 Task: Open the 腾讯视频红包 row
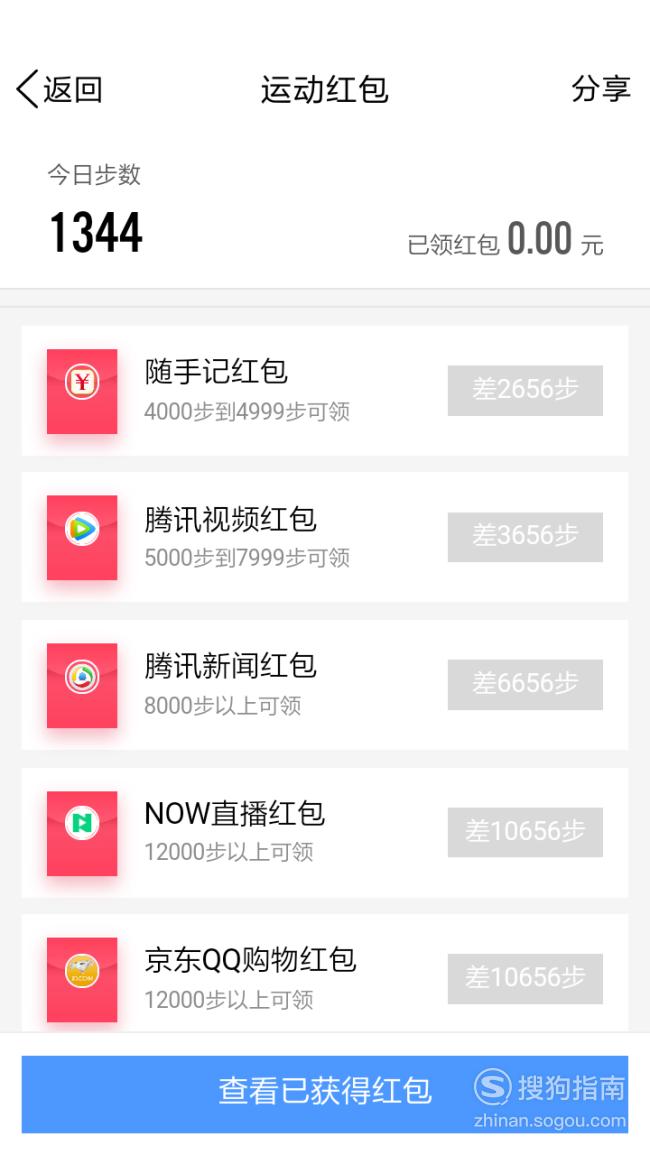pyautogui.click(x=325, y=537)
